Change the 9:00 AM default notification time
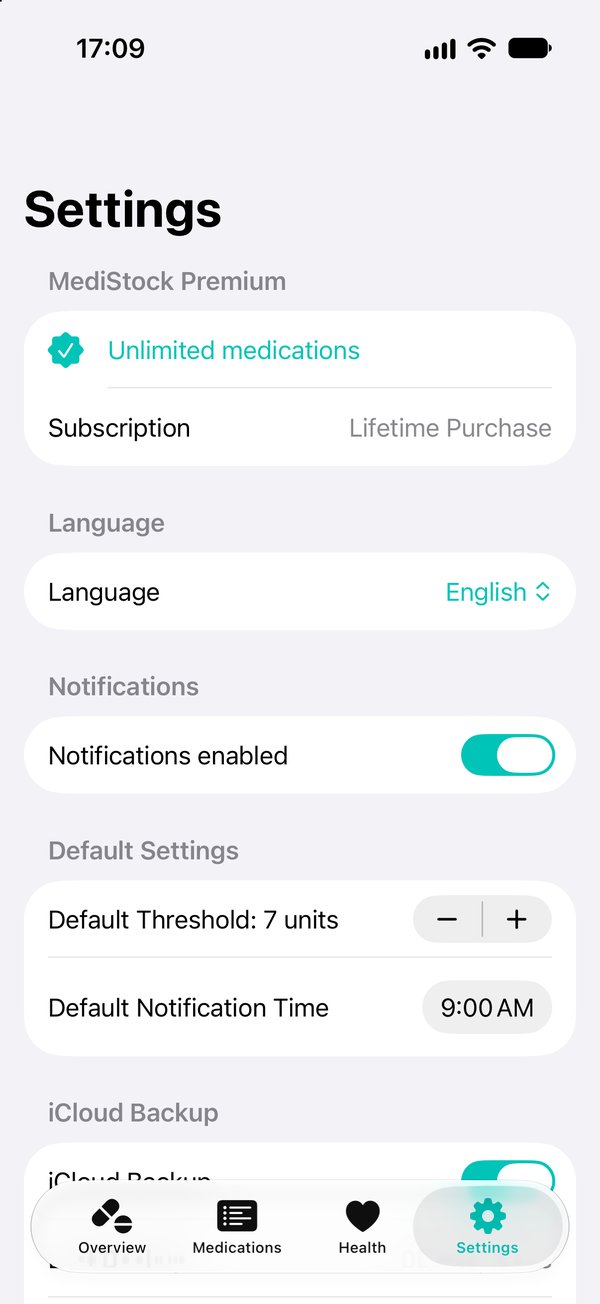The height and width of the screenshot is (1304, 600). tap(487, 1007)
